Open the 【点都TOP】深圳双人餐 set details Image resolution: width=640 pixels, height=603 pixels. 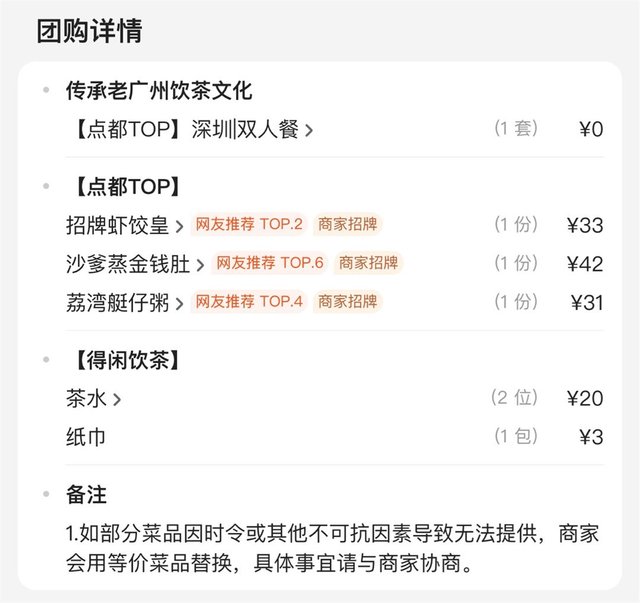[189, 129]
